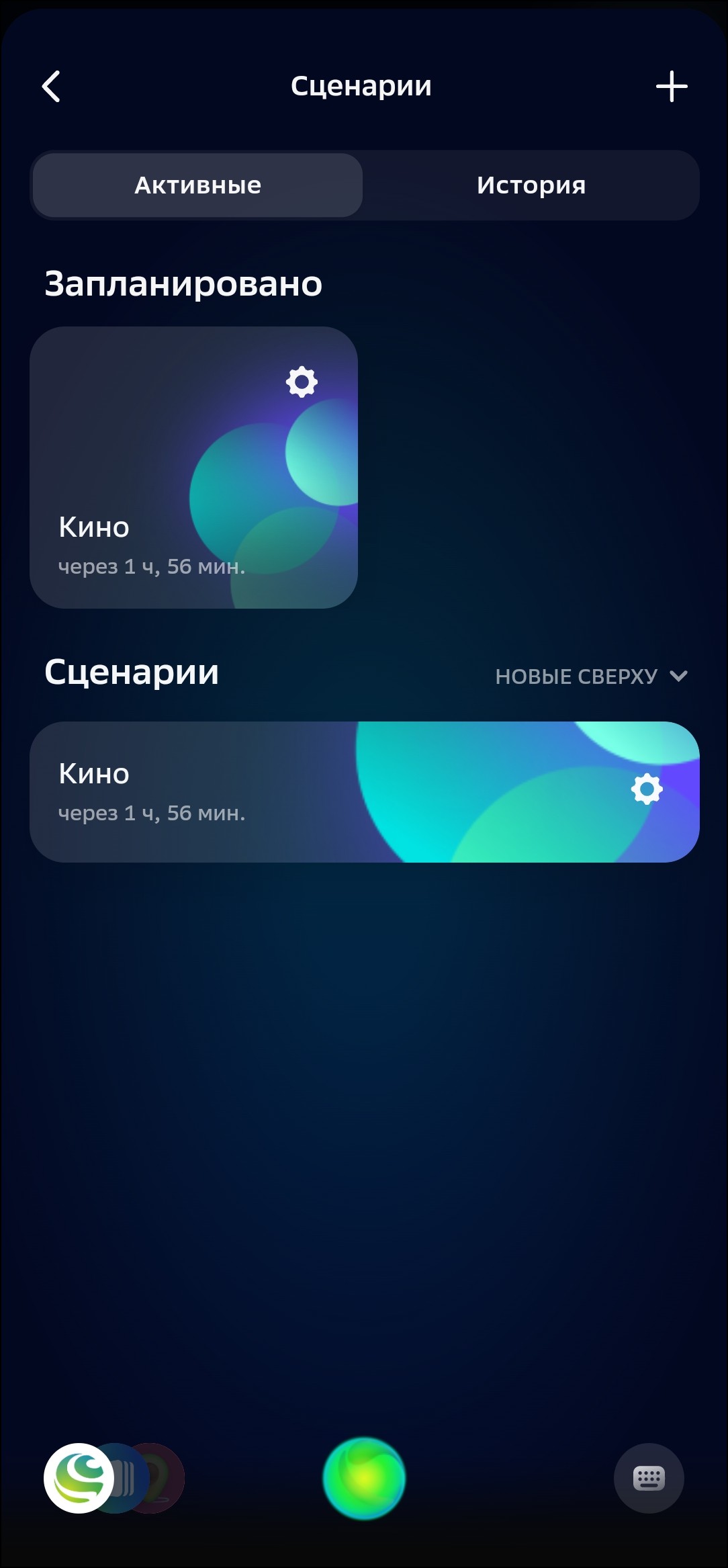Open settings gear on the Сценарии Кино row
The image size is (728, 1568).
(x=647, y=789)
